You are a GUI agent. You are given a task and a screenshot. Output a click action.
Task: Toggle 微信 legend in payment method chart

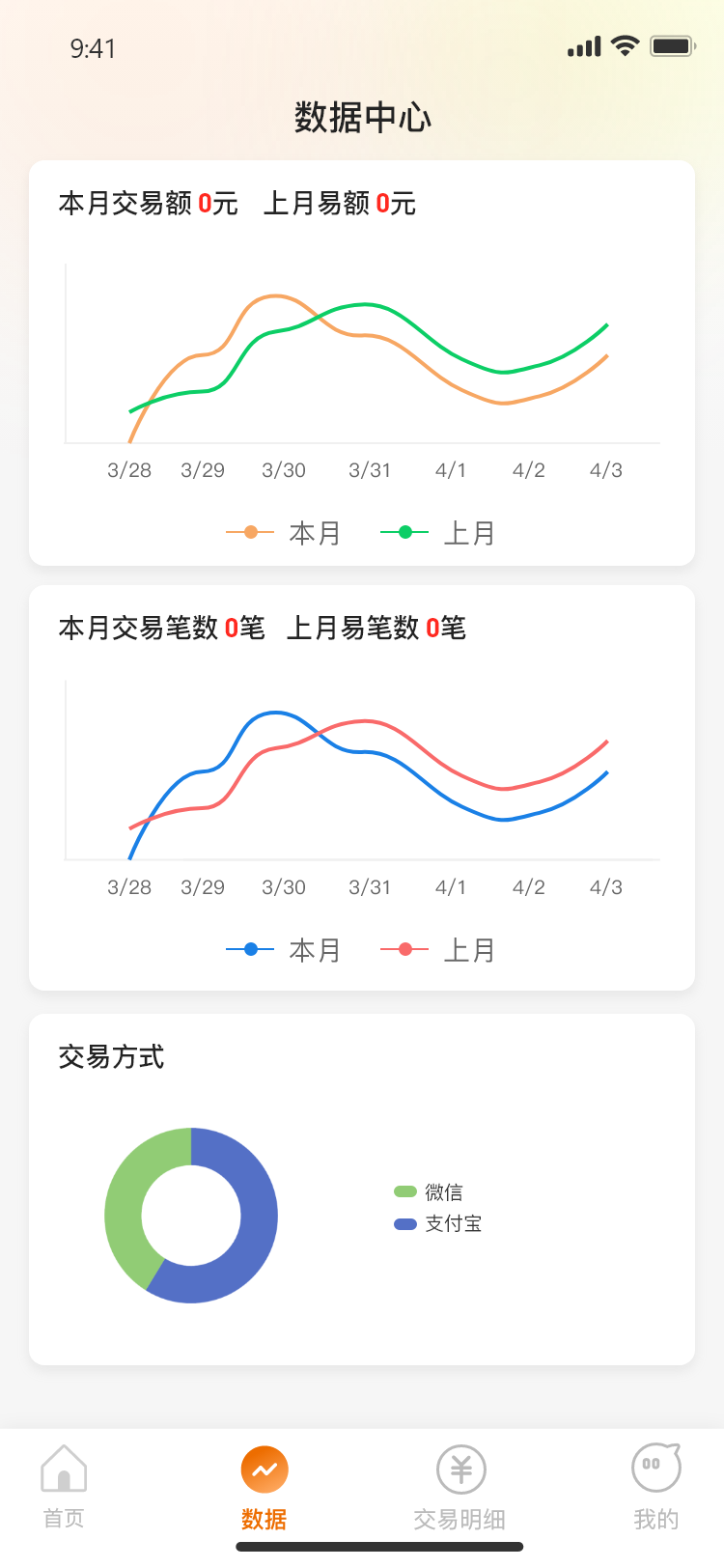point(430,1192)
